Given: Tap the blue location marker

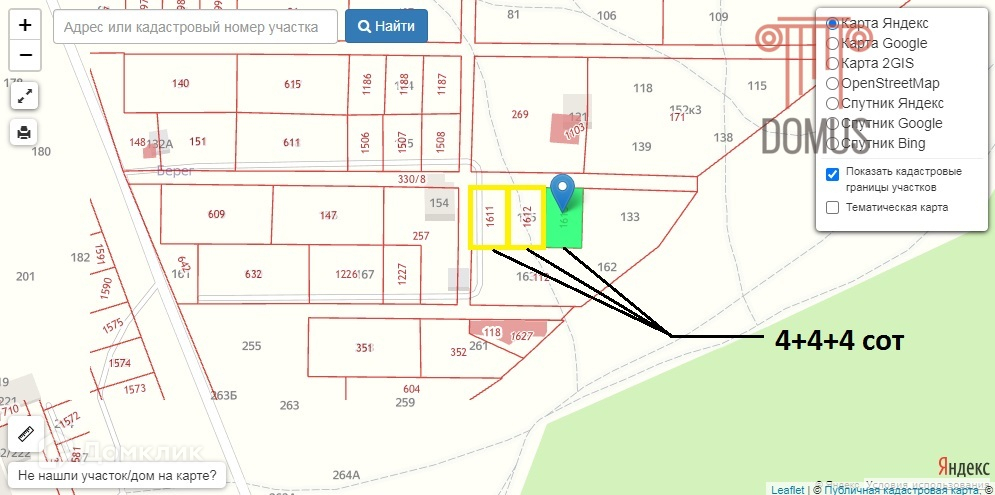Looking at the screenshot, I should 563,190.
